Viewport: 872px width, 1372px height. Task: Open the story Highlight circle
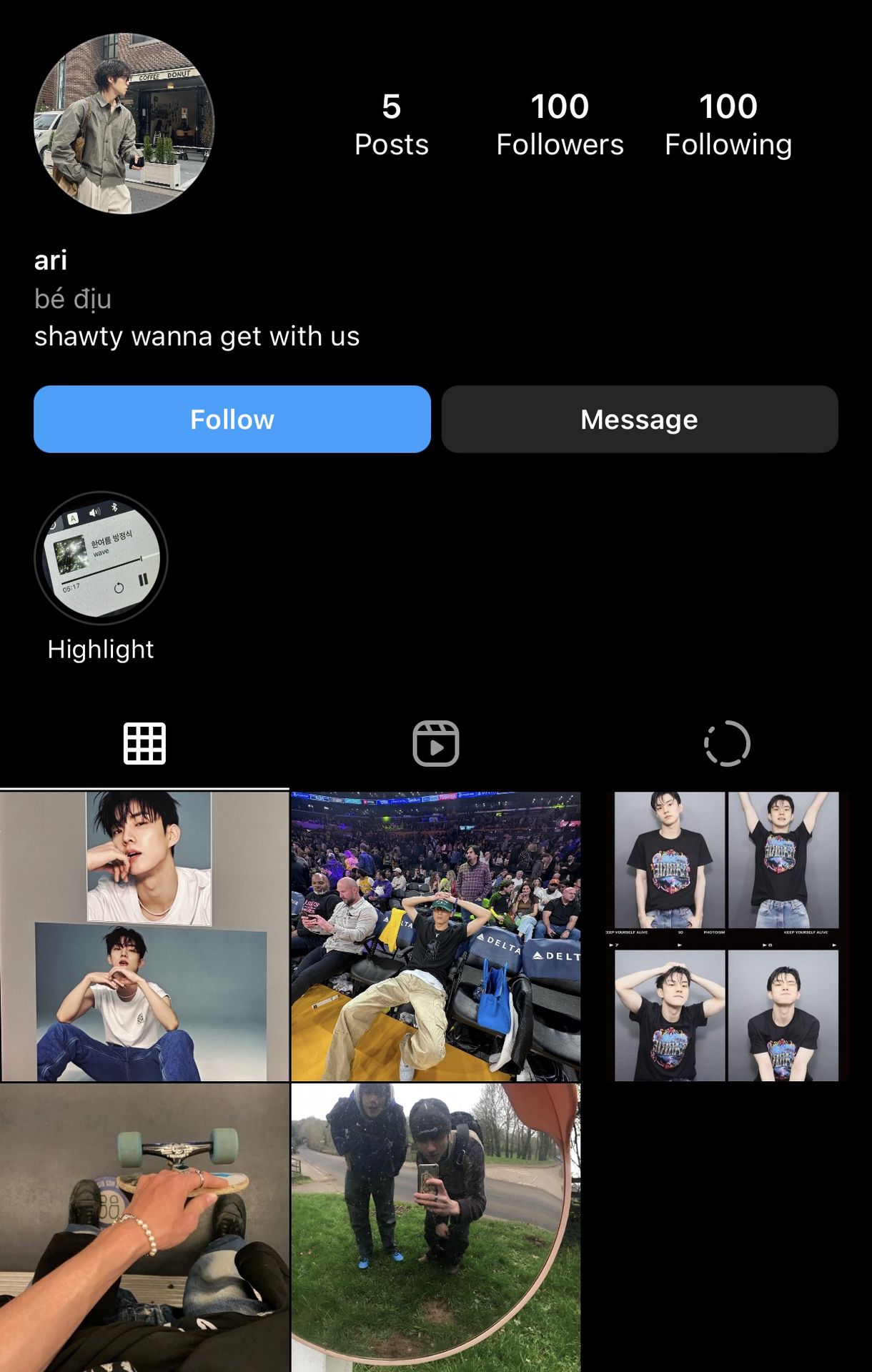coord(101,558)
